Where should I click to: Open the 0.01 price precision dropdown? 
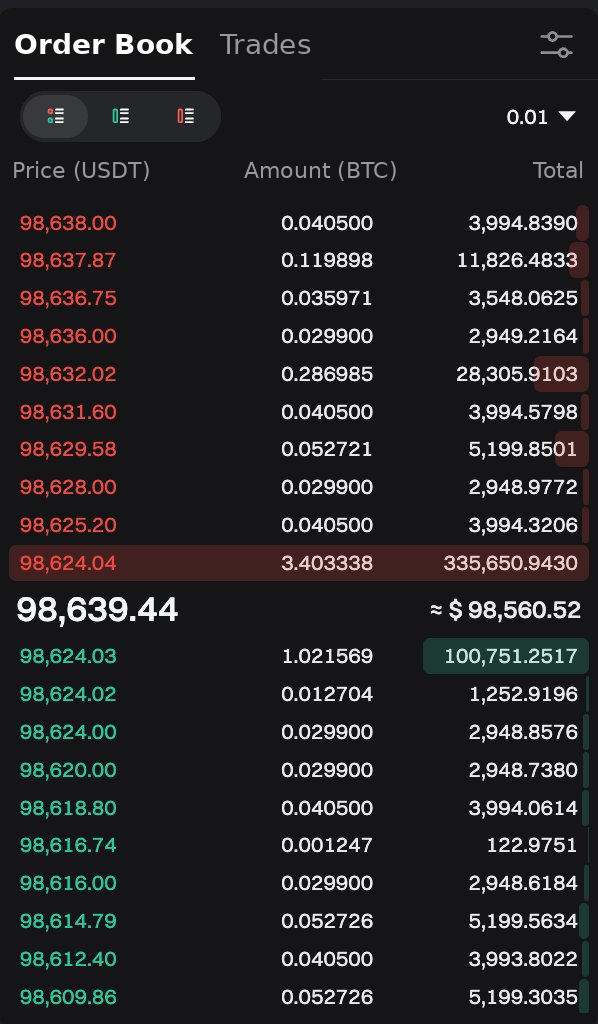click(x=541, y=117)
